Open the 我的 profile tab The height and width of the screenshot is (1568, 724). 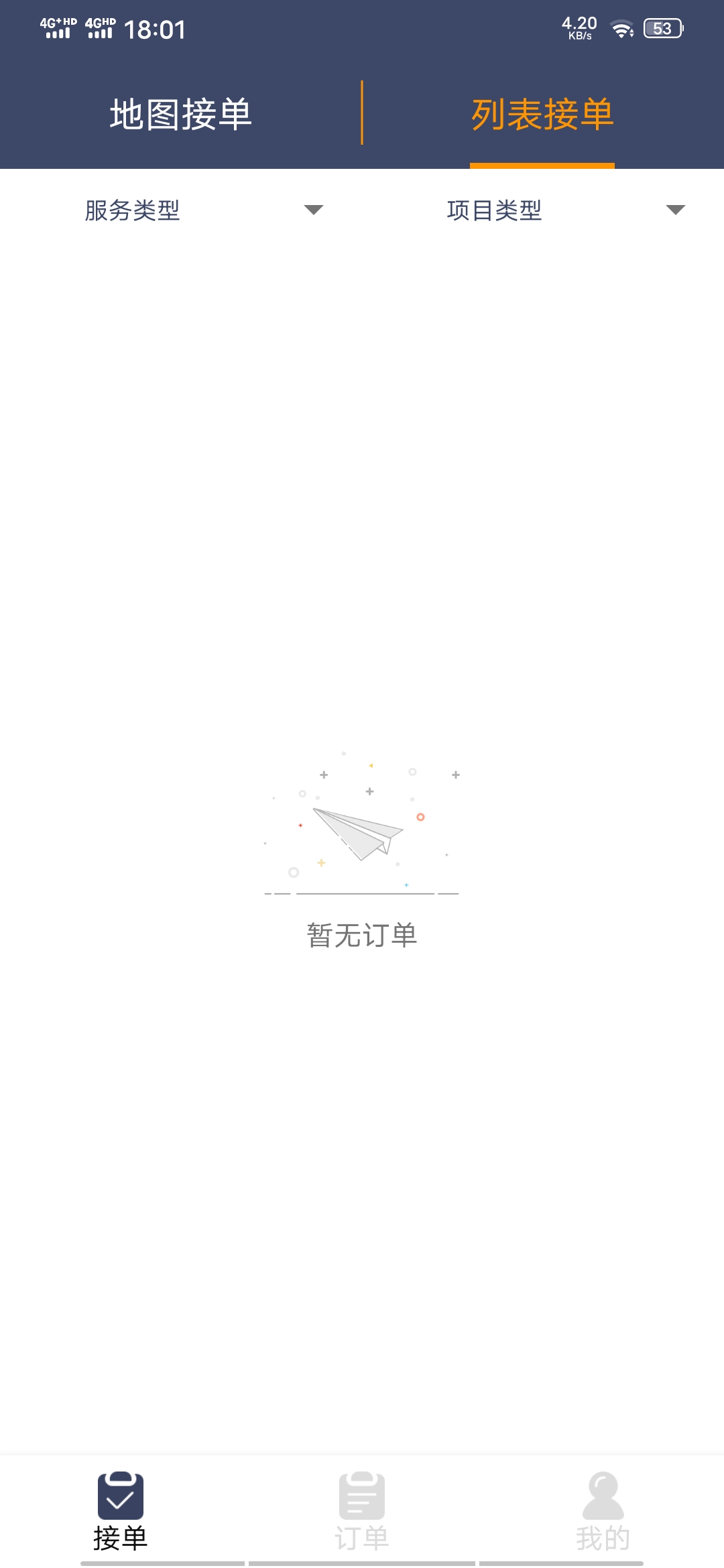coord(603,1510)
